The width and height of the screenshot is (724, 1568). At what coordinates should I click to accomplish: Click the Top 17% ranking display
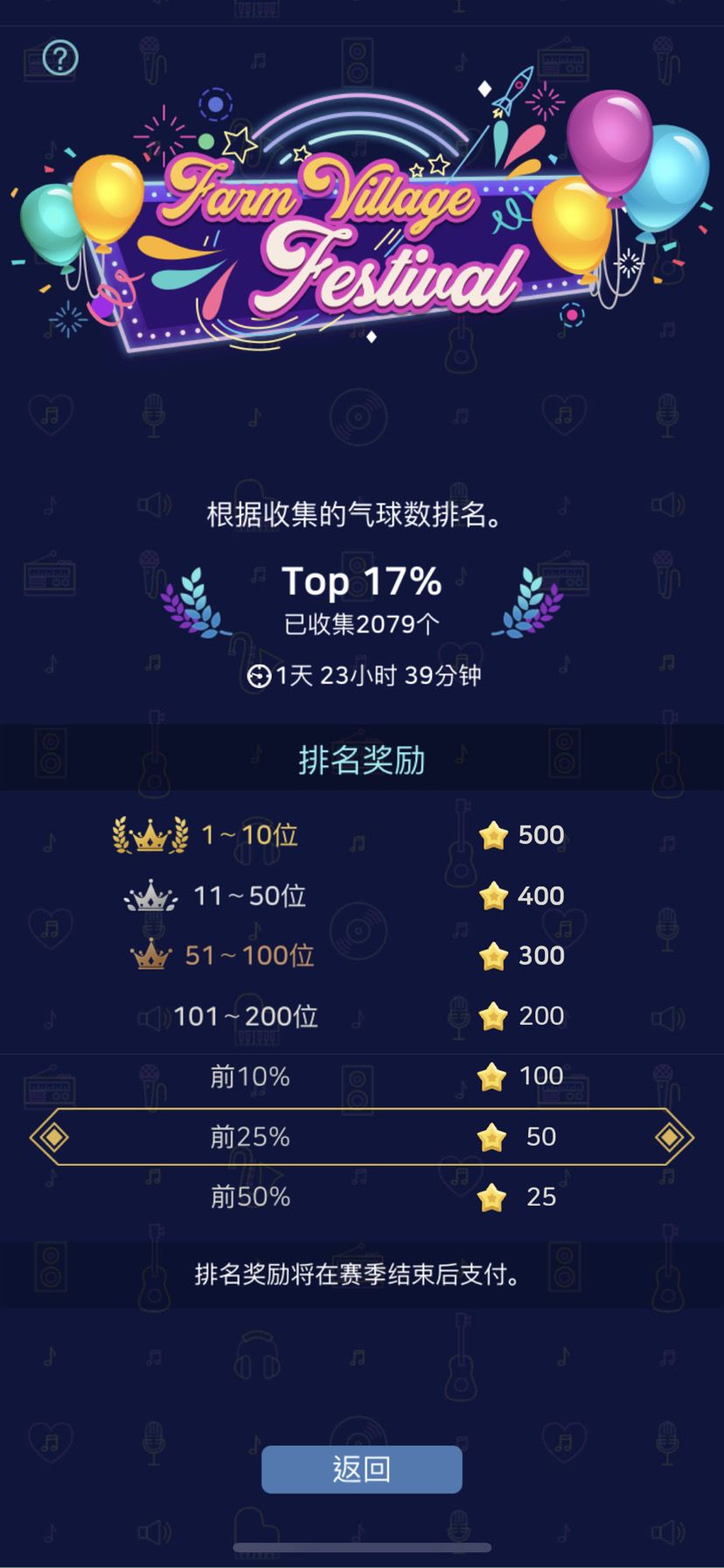point(362,580)
